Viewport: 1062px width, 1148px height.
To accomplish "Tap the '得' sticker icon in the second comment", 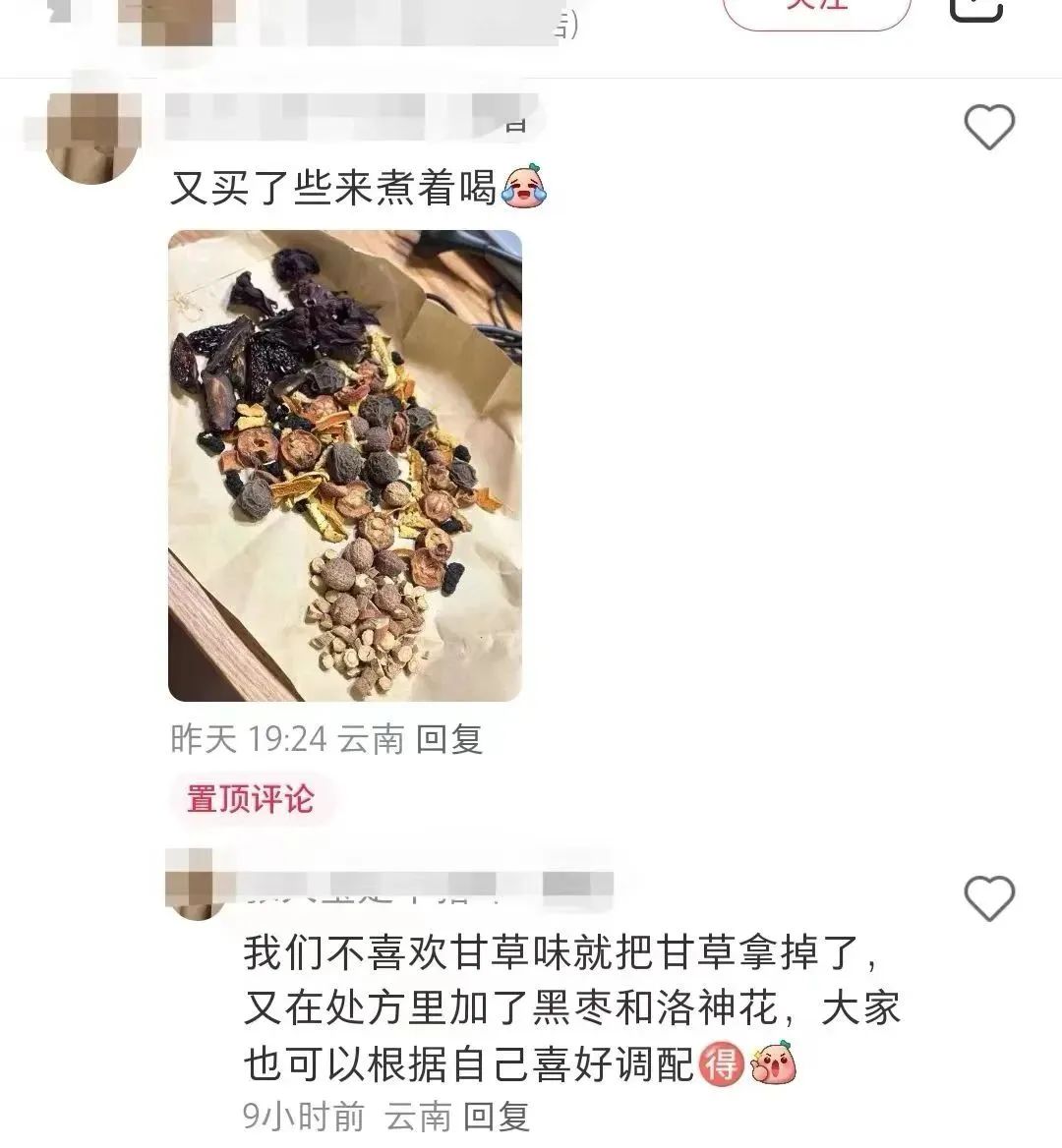I will (x=722, y=1062).
